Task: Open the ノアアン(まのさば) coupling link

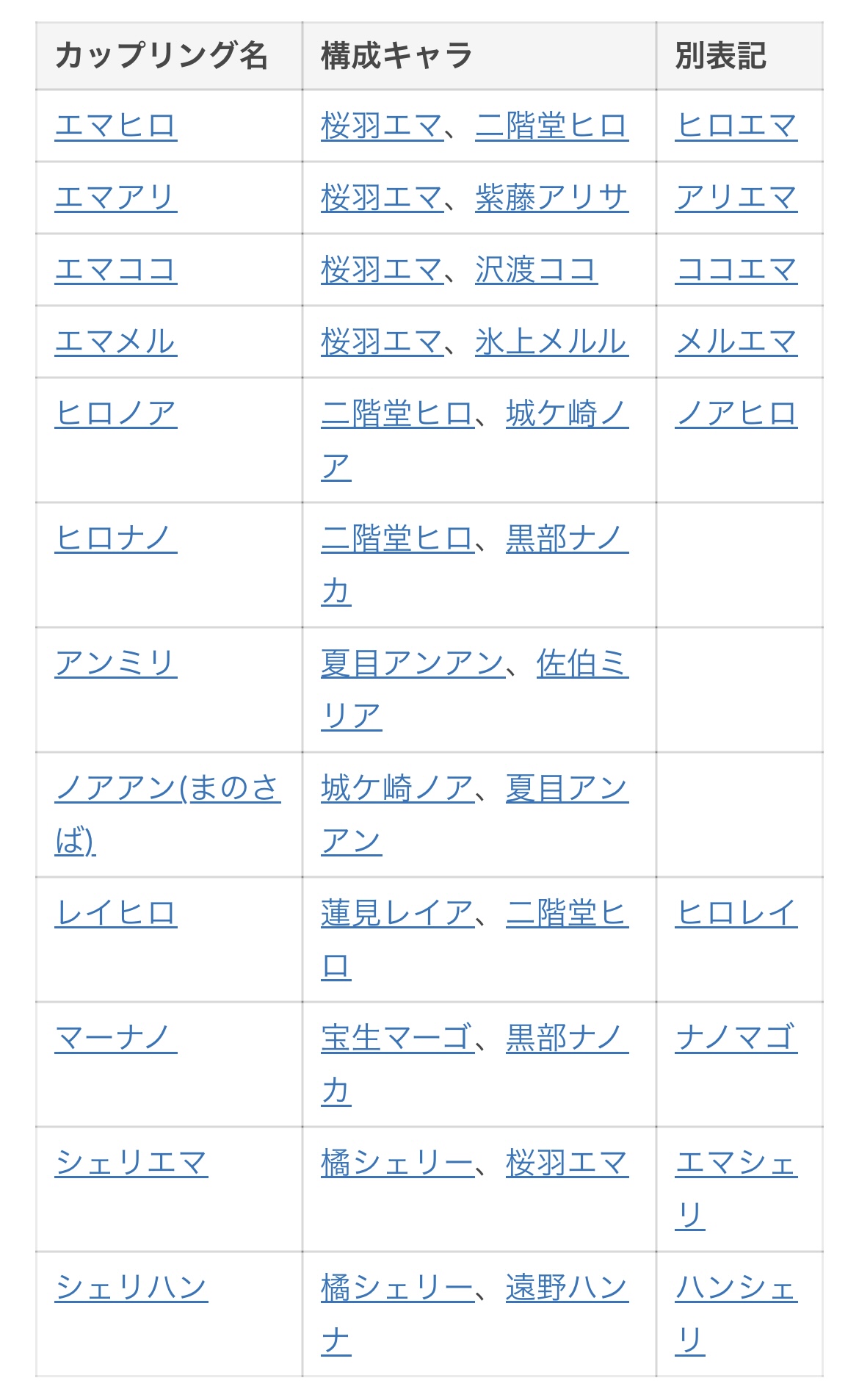Action: [167, 788]
